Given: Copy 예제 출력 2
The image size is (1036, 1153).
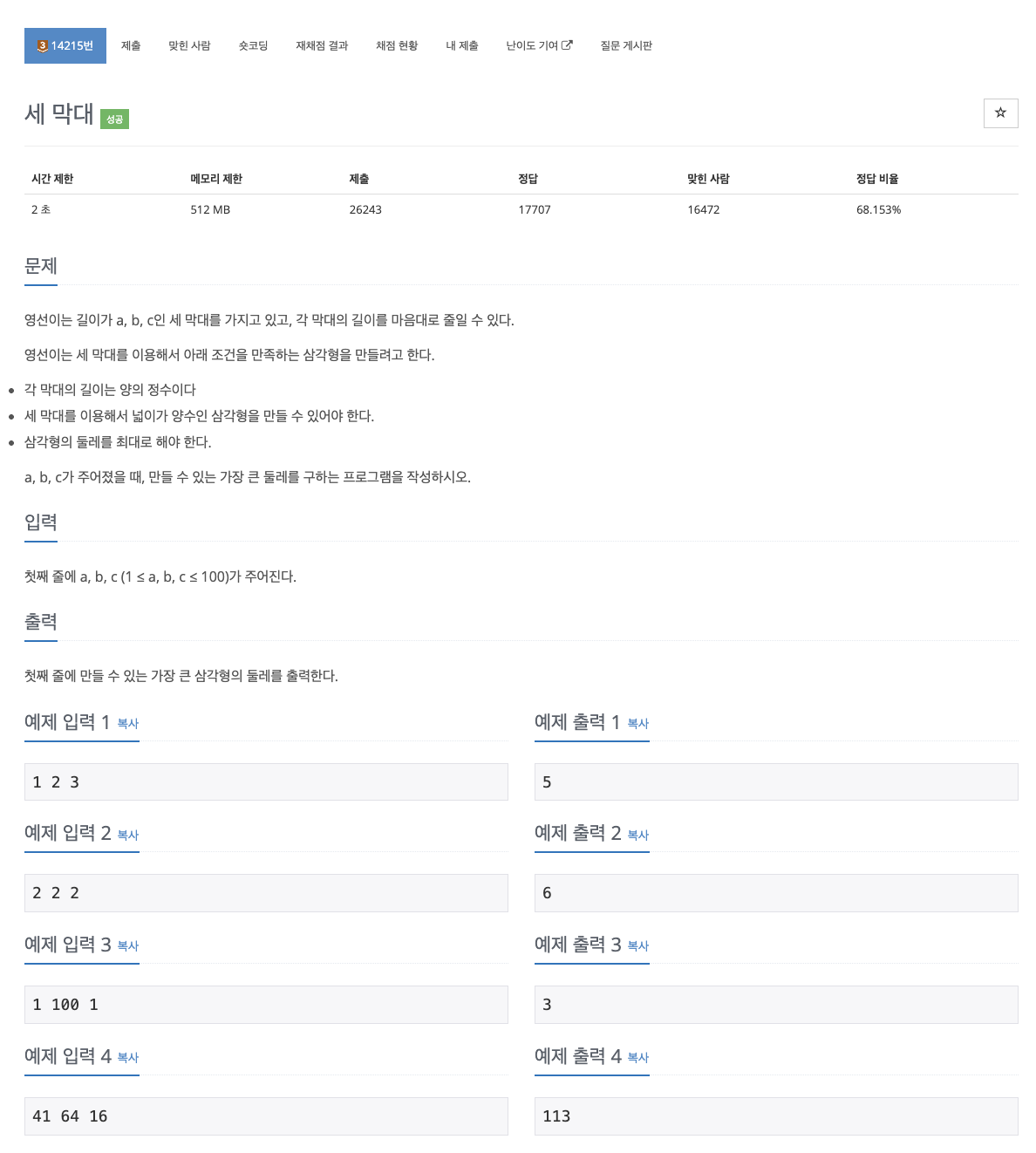Looking at the screenshot, I should (x=638, y=836).
